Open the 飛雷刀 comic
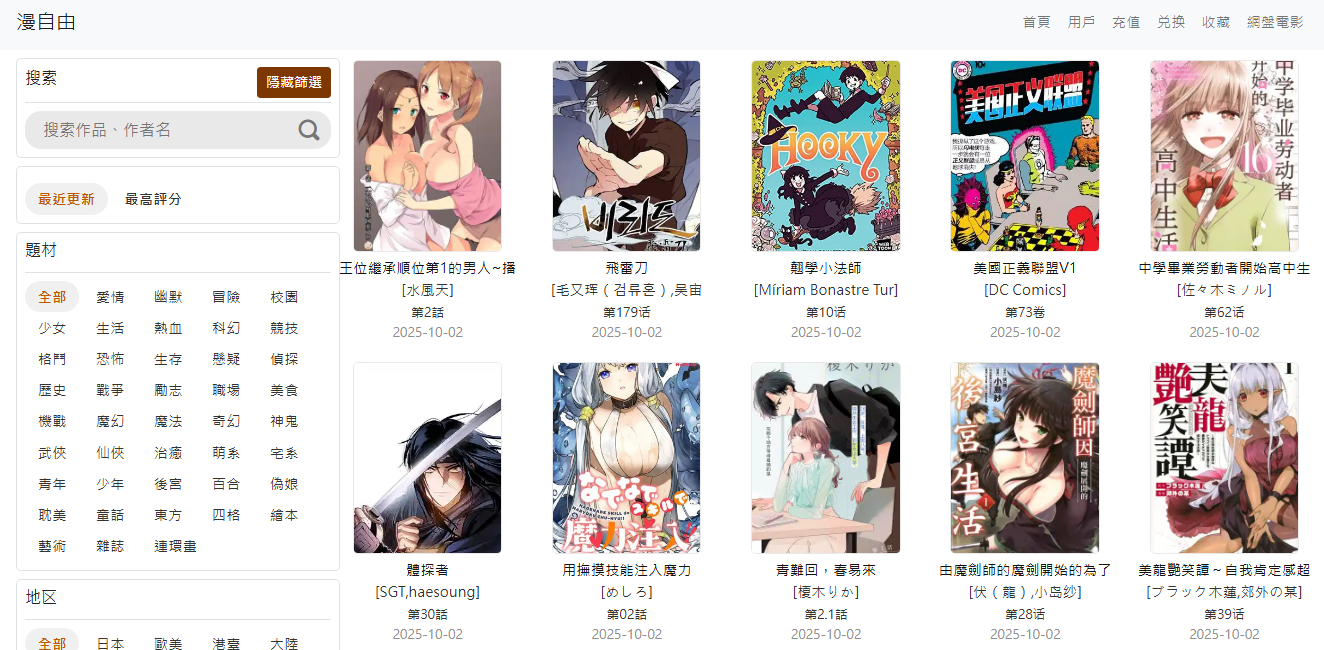1324x650 pixels. (626, 156)
